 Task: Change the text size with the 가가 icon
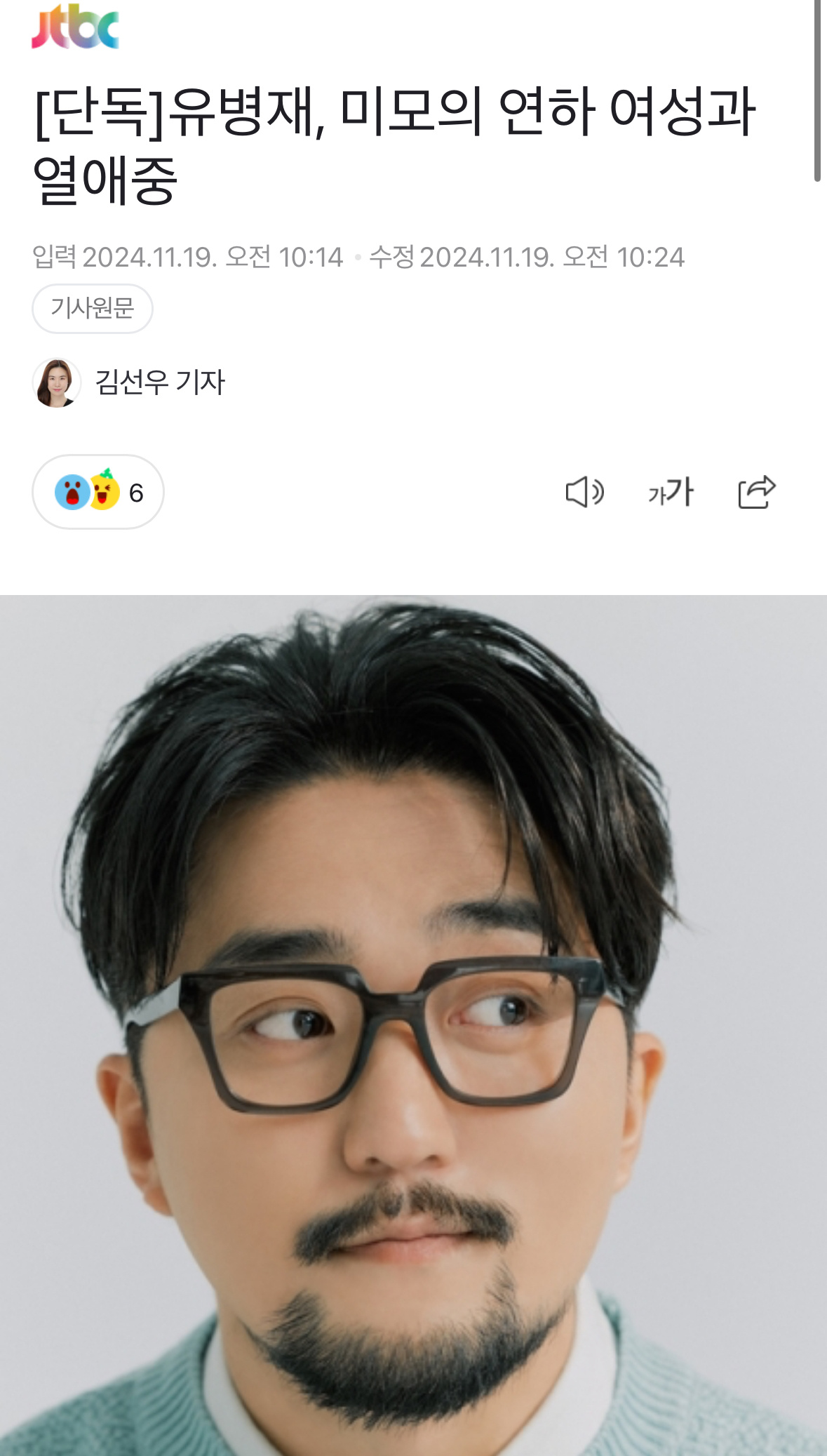671,492
